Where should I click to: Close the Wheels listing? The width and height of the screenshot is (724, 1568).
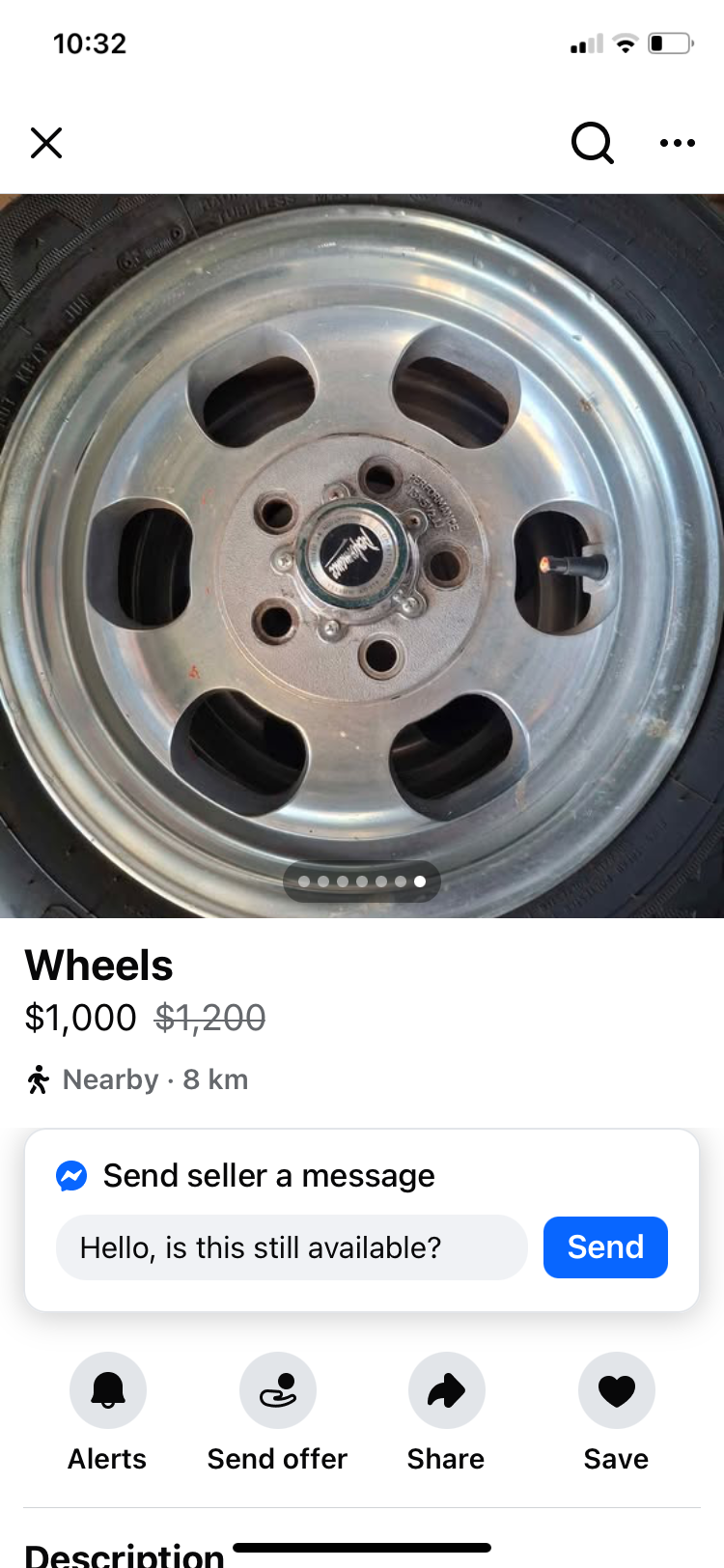(x=46, y=143)
